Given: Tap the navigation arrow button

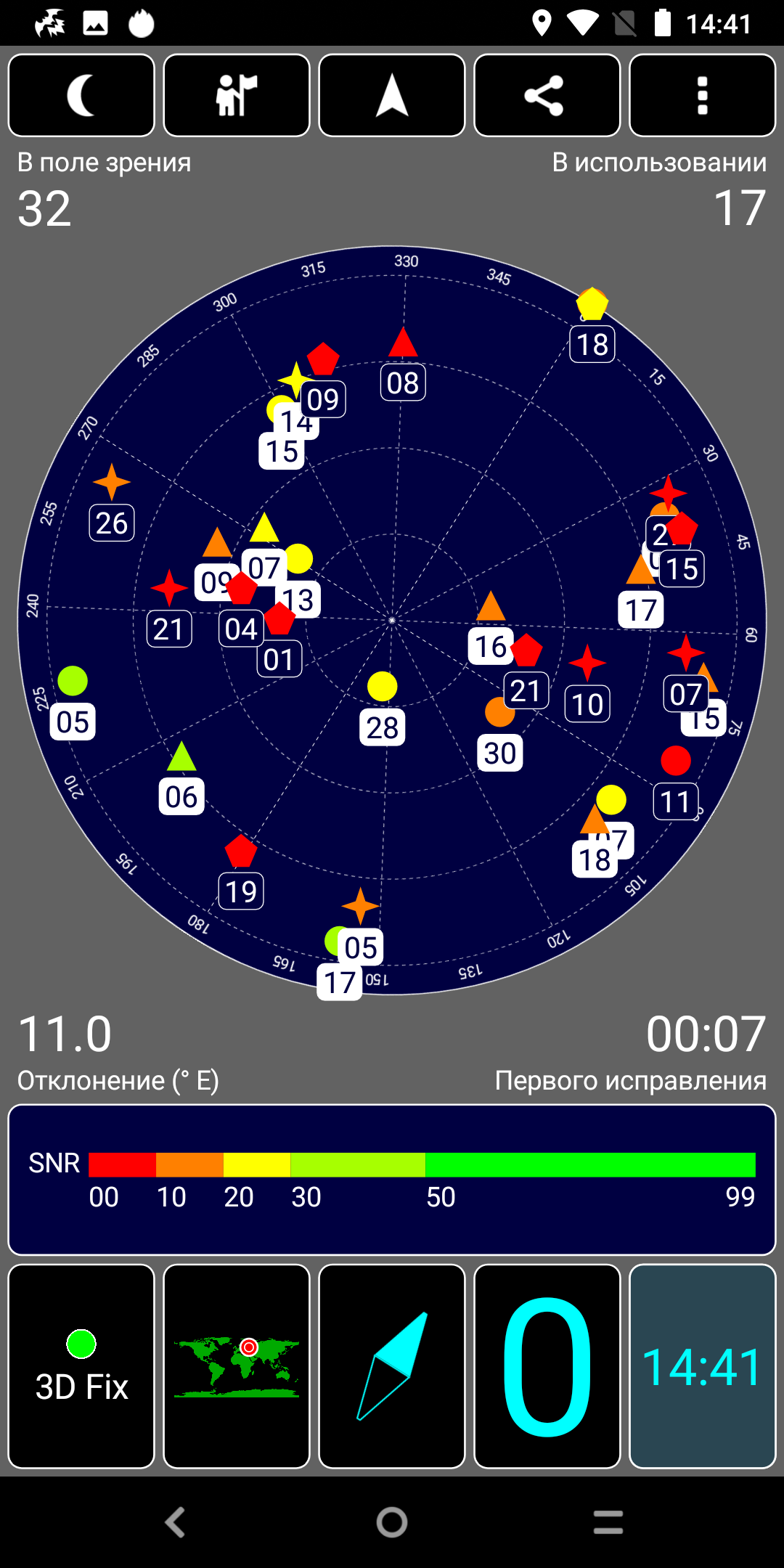Looking at the screenshot, I should [x=392, y=95].
